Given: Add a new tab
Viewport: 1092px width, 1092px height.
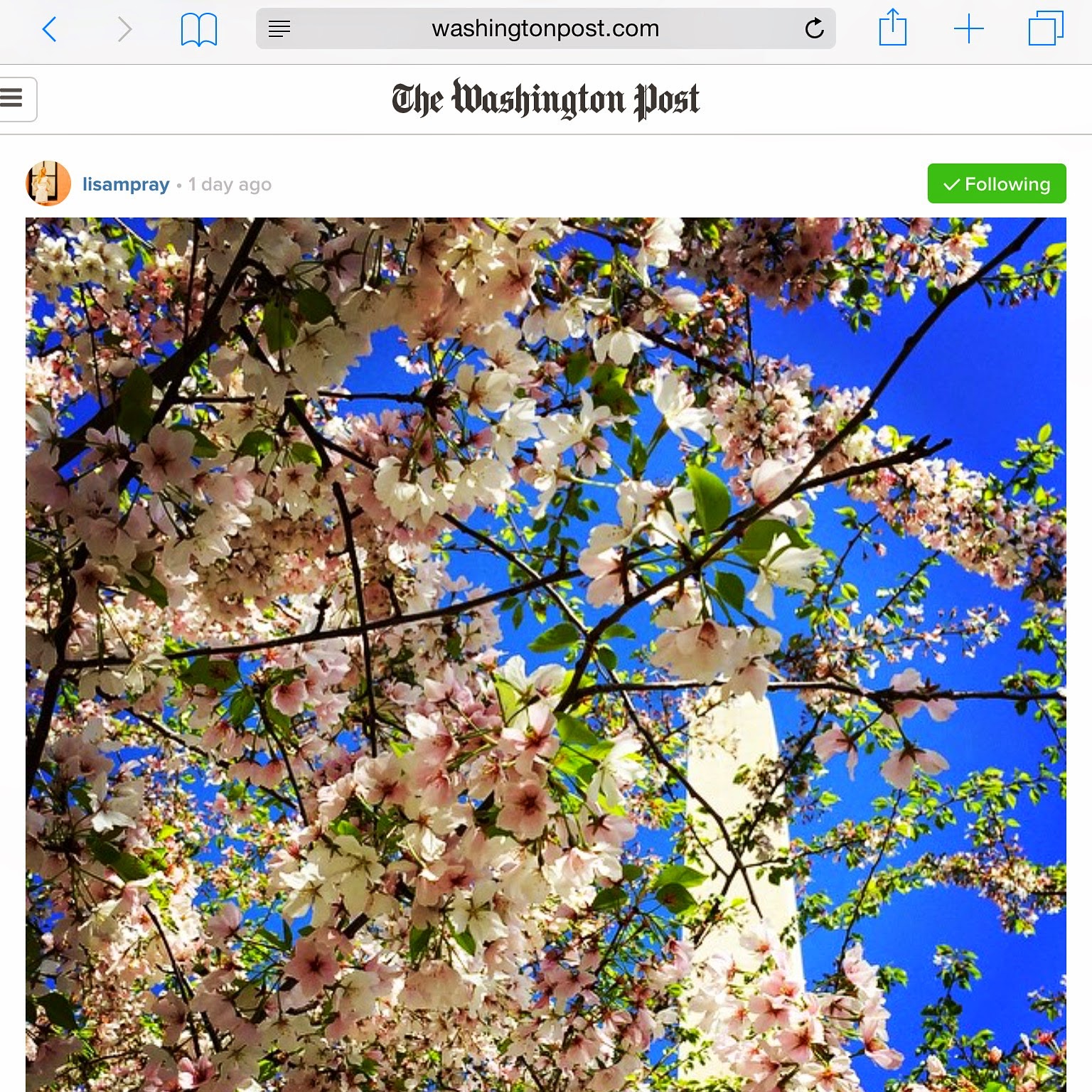Looking at the screenshot, I should tap(968, 29).
